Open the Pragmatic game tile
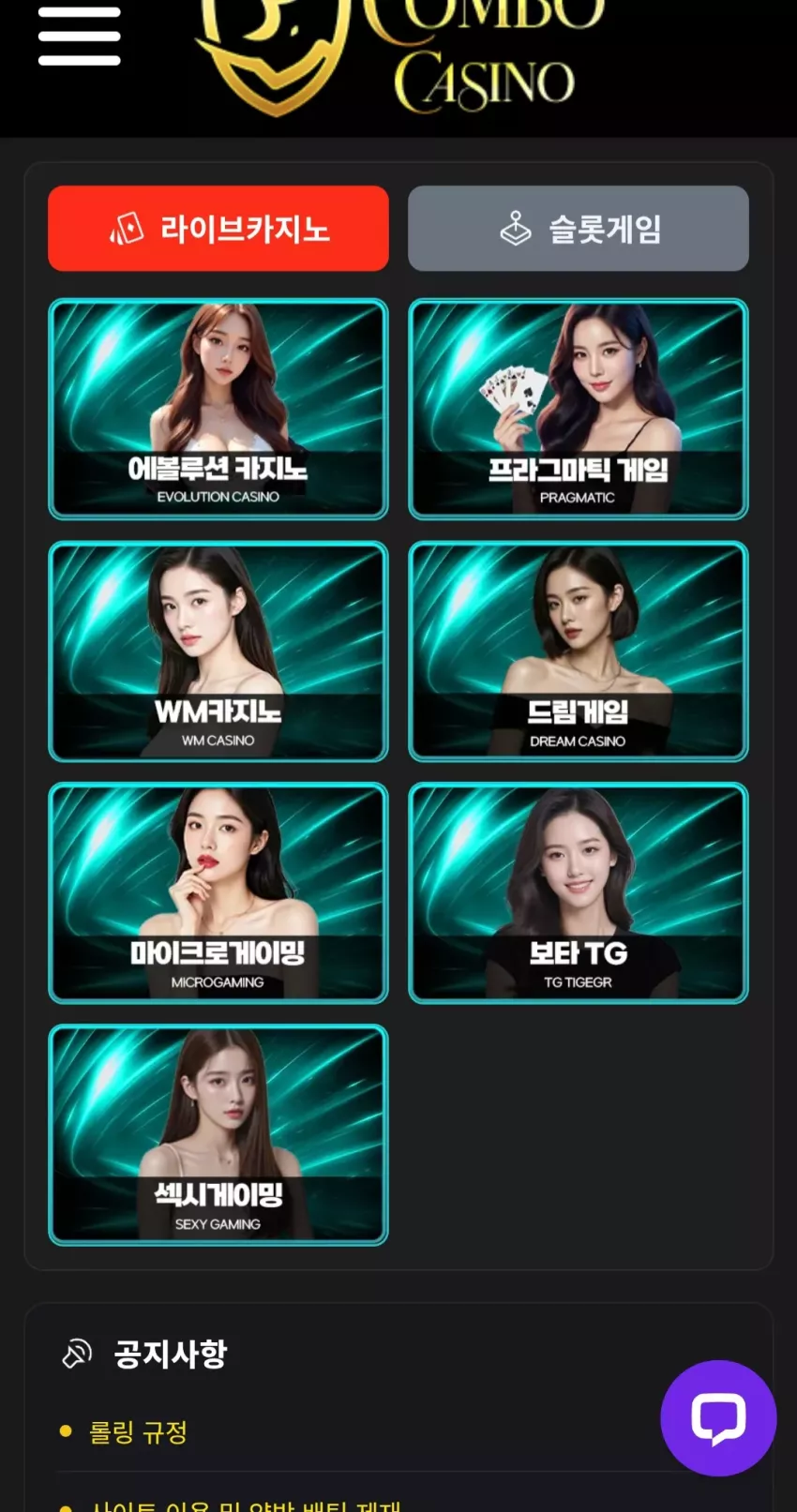Screen dimensions: 797x1512 tap(579, 409)
